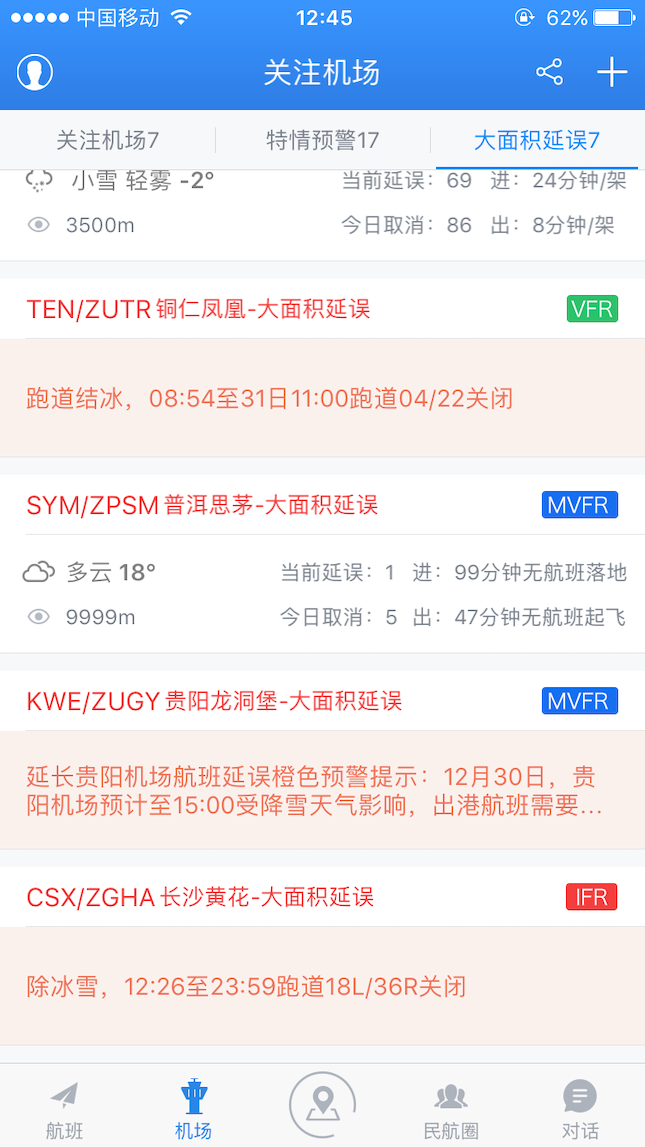View KWE/ZUGY 贵阳龙洞堡 delay details
The height and width of the screenshot is (1147, 645).
(214, 701)
